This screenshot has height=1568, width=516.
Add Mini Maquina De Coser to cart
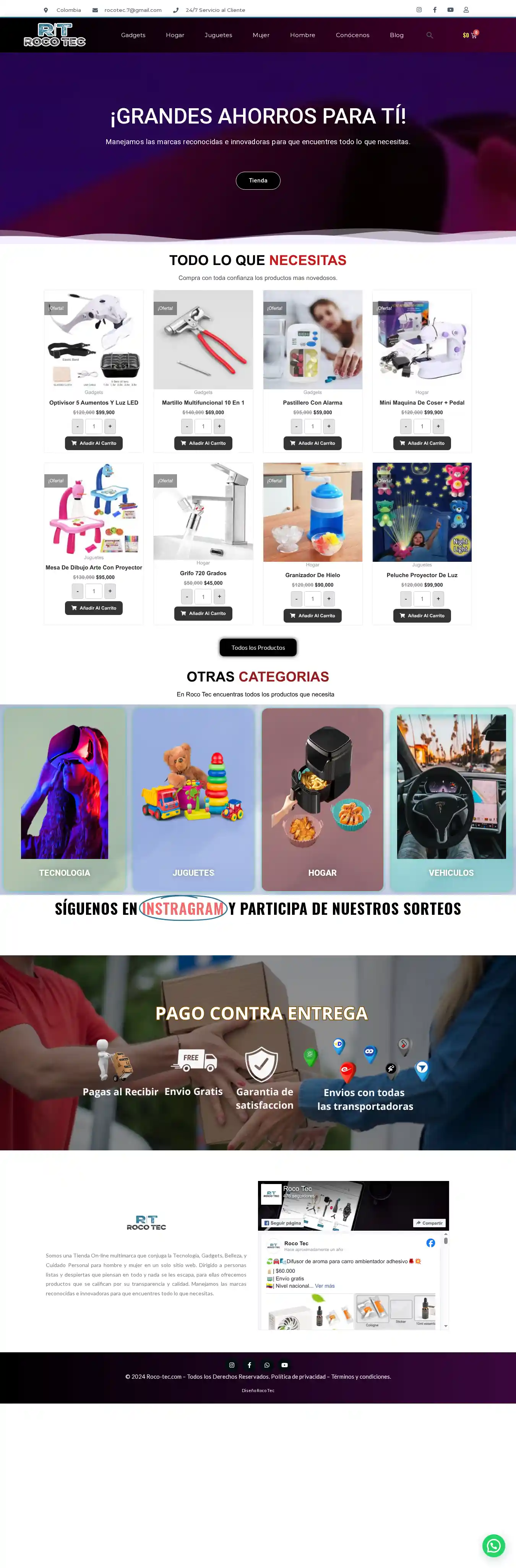tap(422, 443)
